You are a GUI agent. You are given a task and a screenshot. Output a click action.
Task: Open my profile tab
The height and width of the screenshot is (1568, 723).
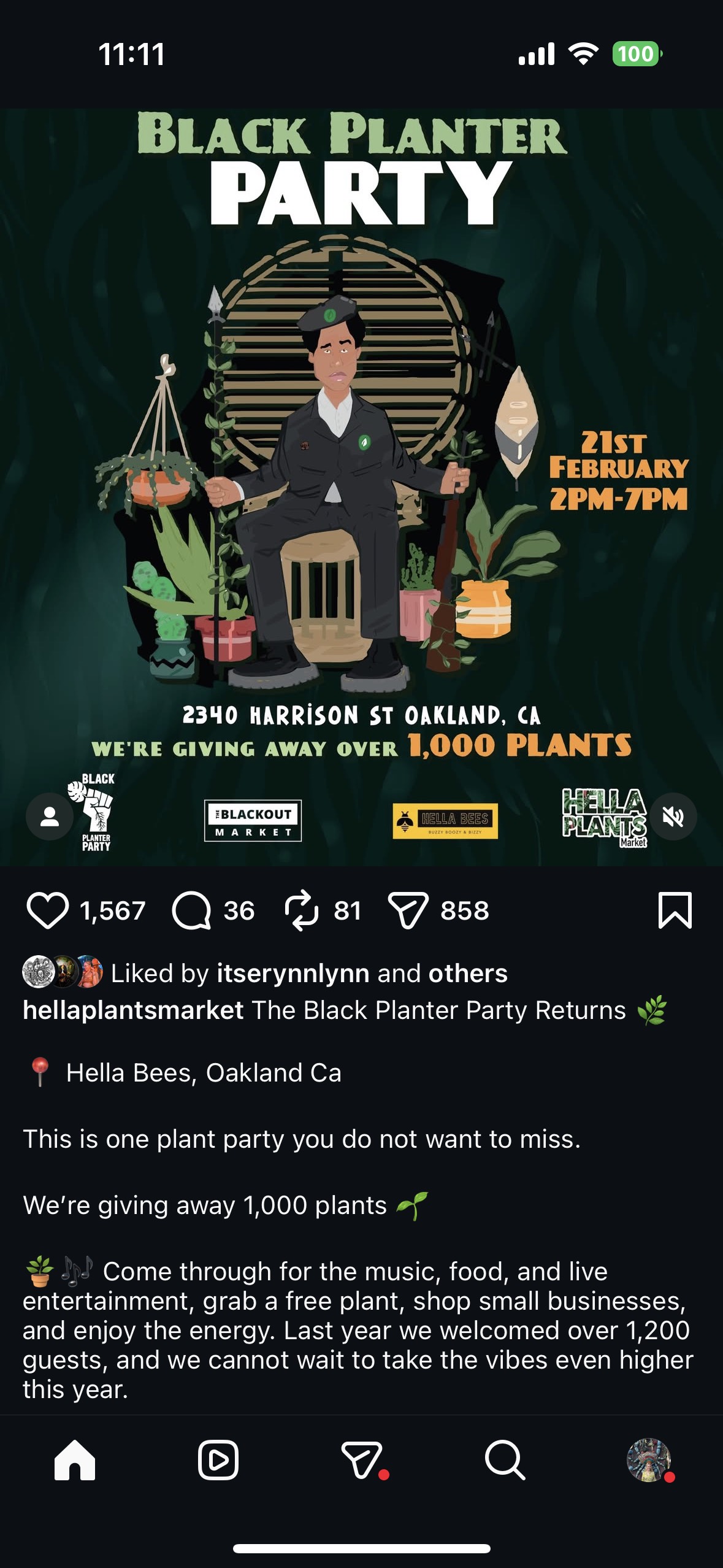coord(648,1460)
